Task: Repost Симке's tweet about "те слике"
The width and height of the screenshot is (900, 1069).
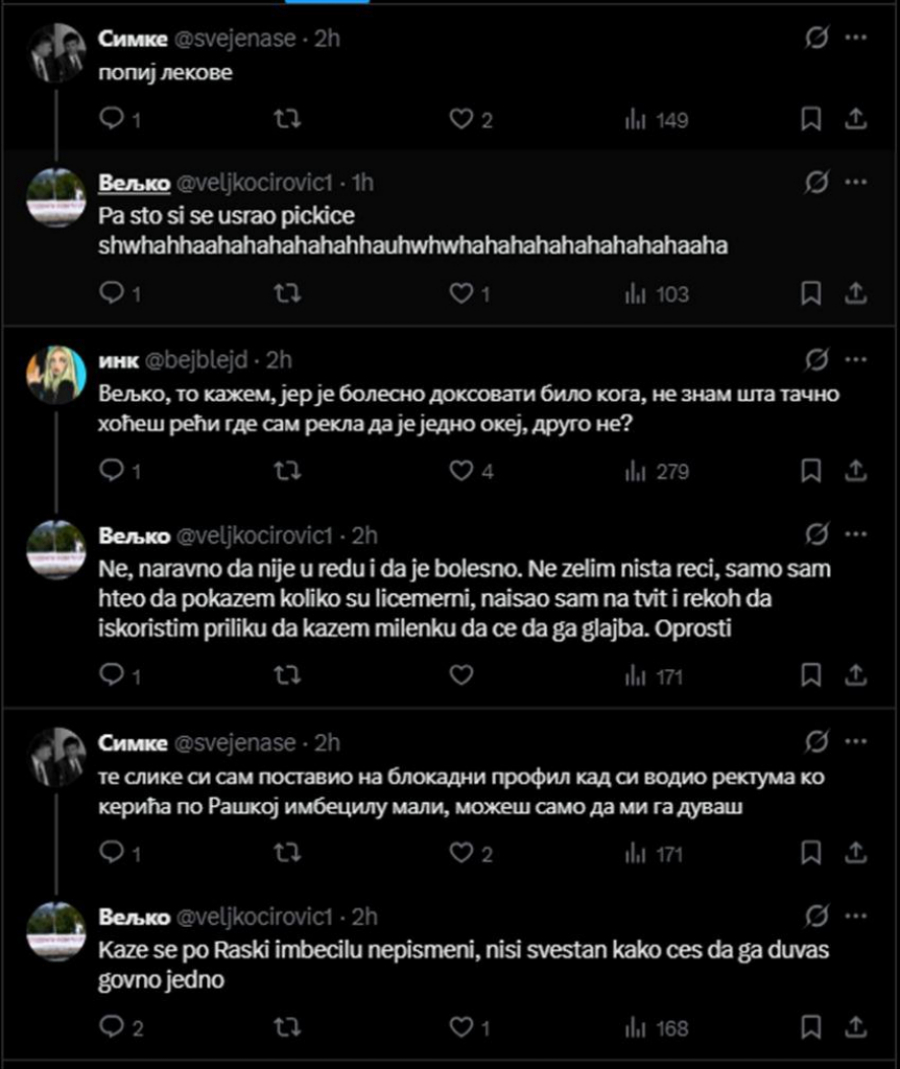Action: (x=287, y=852)
